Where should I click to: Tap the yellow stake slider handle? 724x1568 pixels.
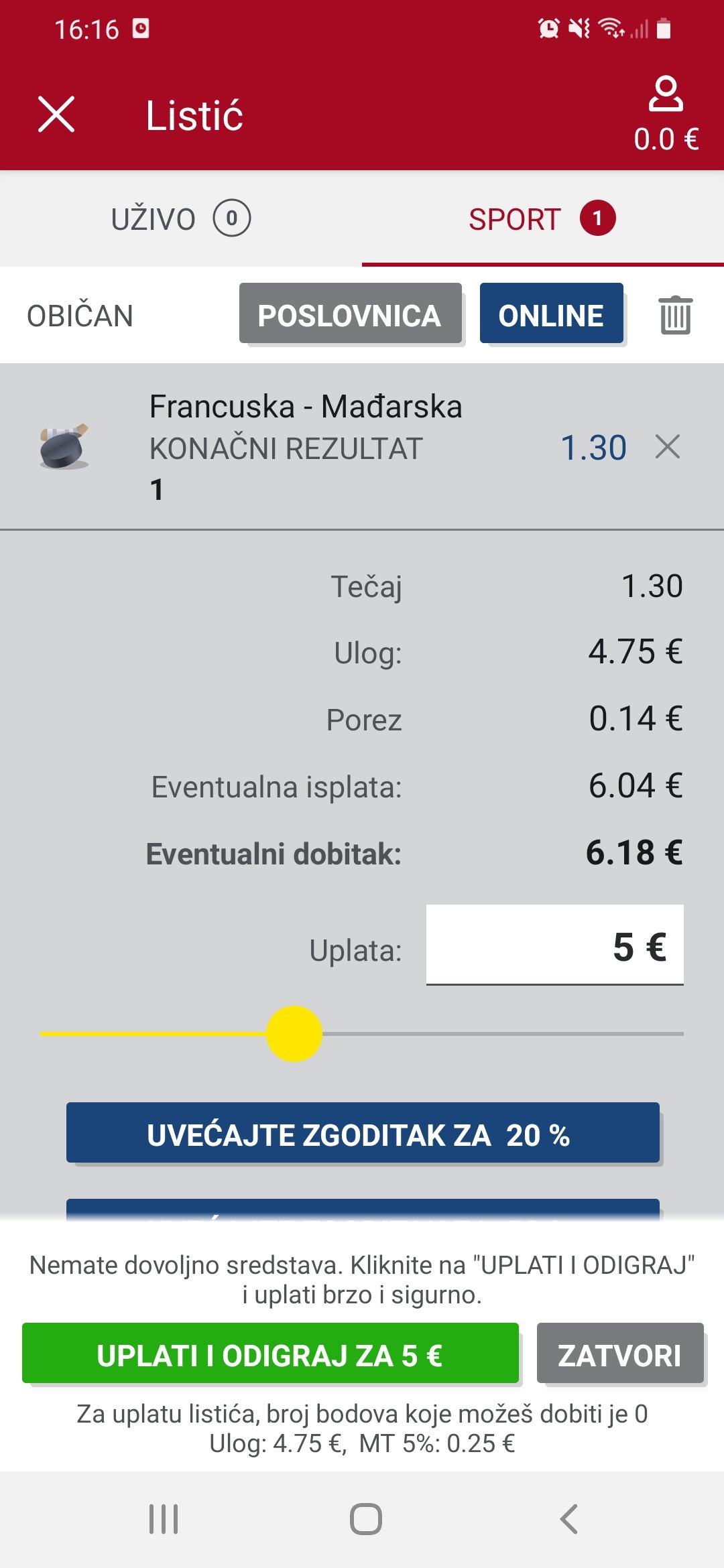[x=294, y=1033]
